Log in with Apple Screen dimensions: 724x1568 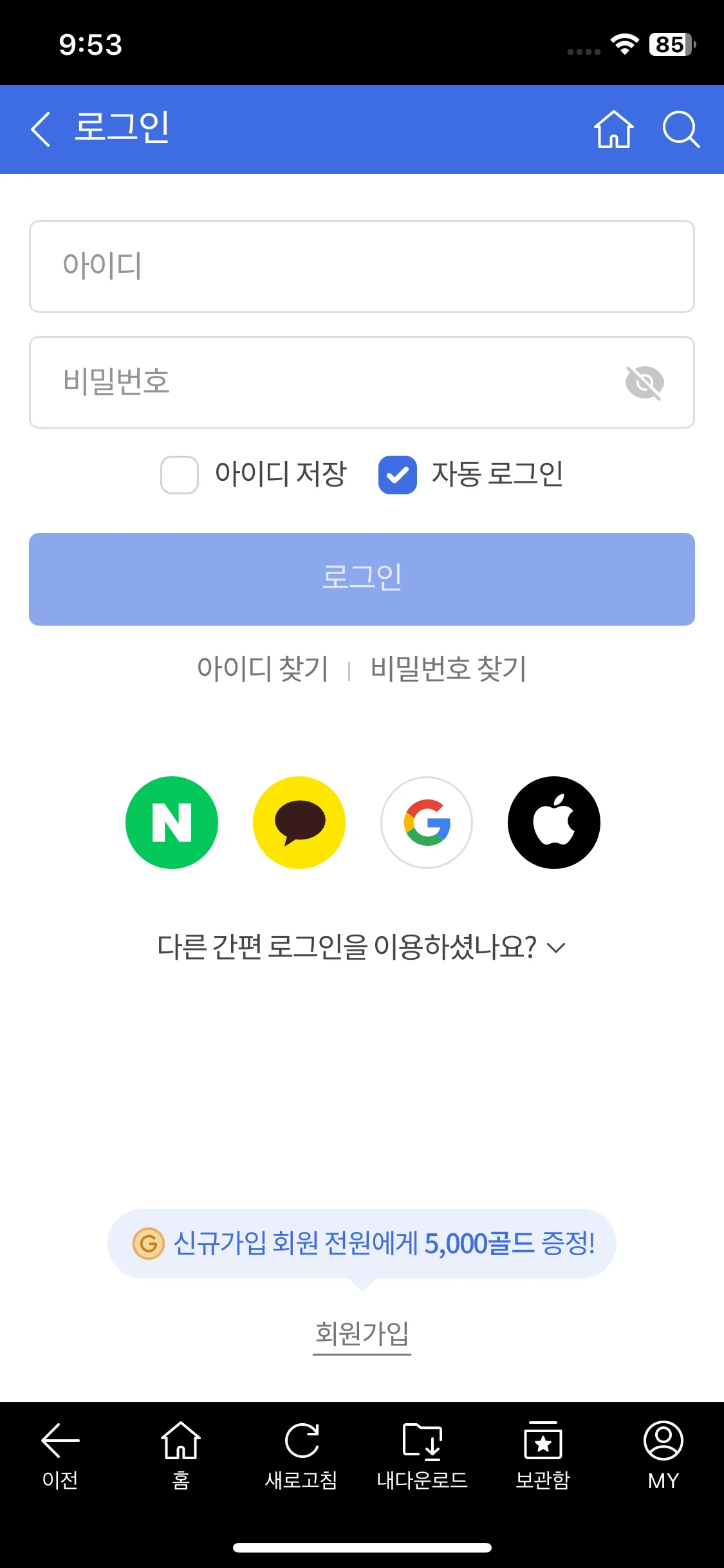click(x=554, y=823)
